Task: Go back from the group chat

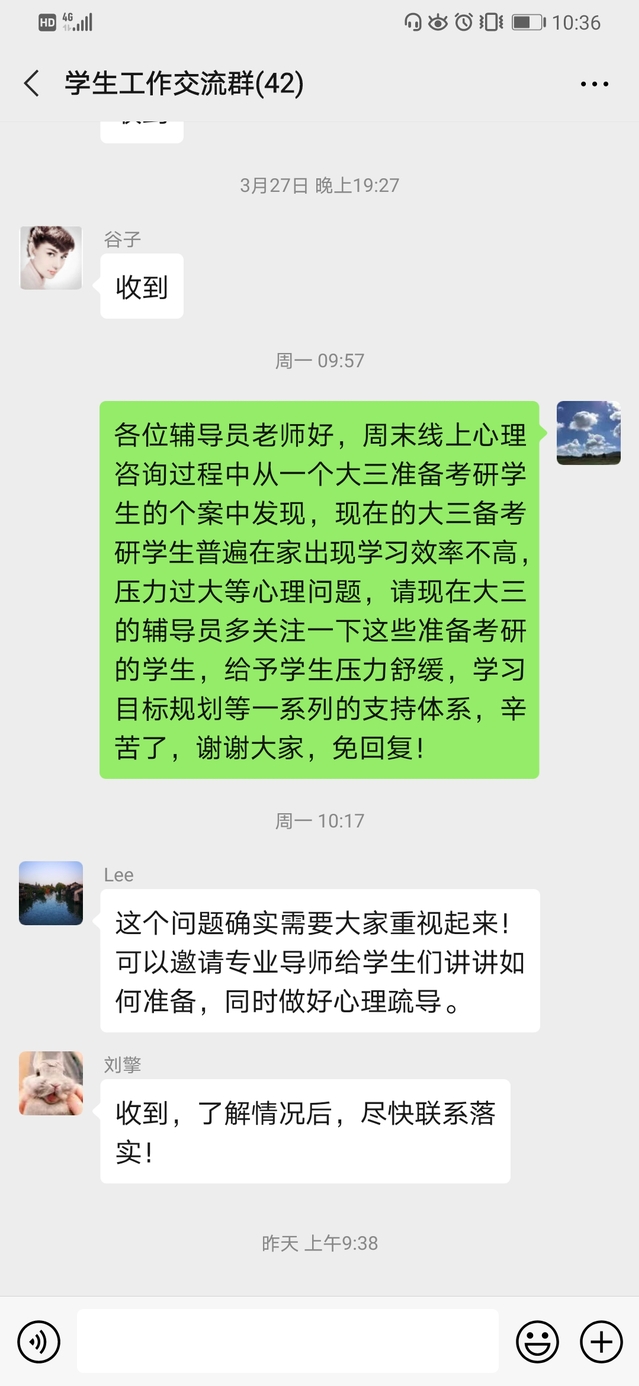Action: [x=32, y=83]
